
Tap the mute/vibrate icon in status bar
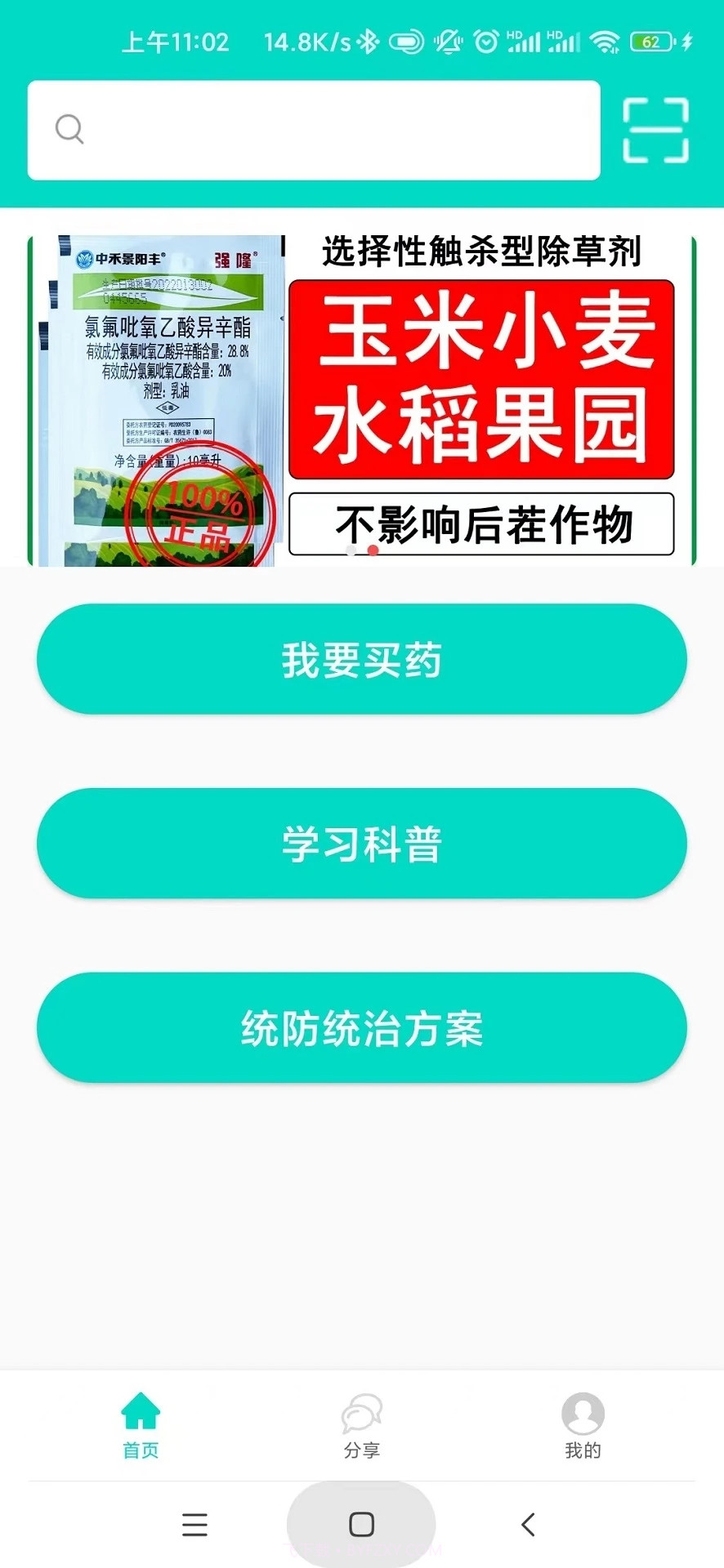coord(448,41)
